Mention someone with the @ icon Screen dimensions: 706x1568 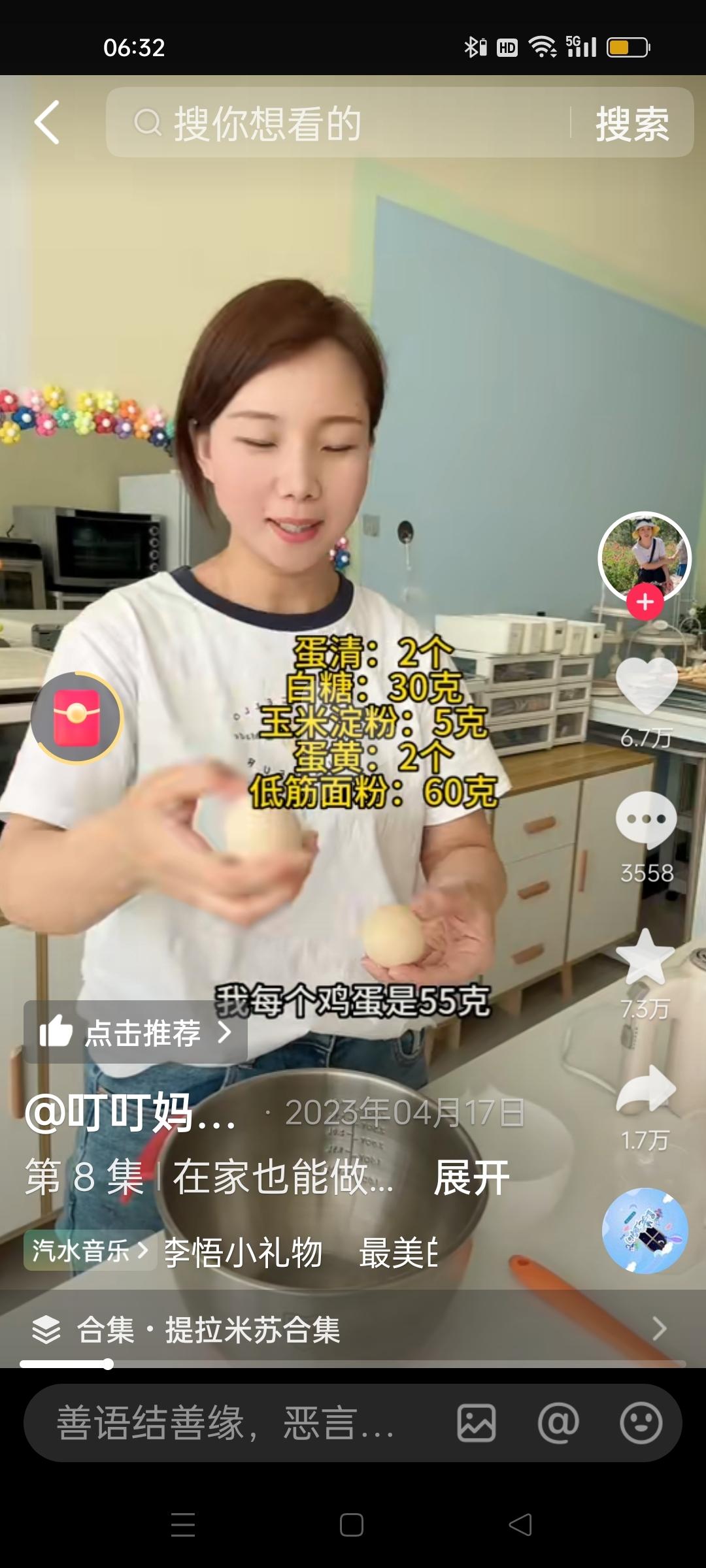[558, 1423]
